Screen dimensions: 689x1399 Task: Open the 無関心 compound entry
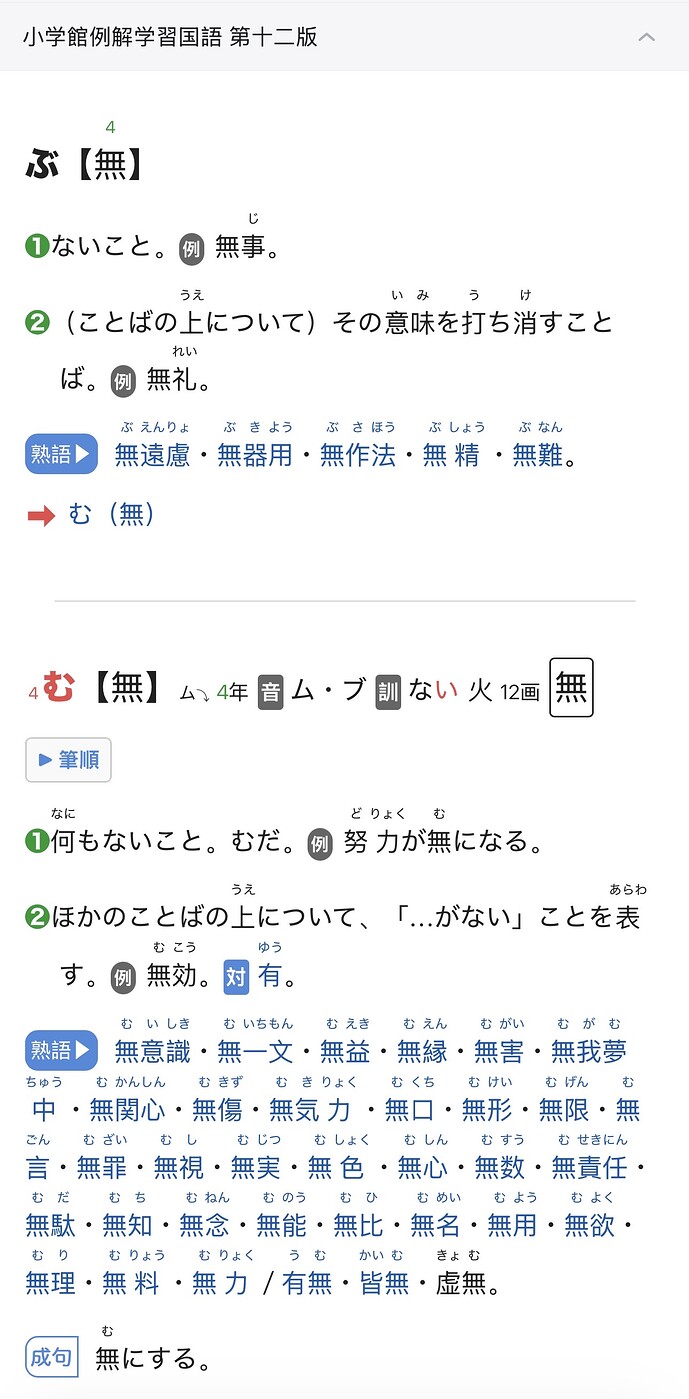tap(127, 1110)
